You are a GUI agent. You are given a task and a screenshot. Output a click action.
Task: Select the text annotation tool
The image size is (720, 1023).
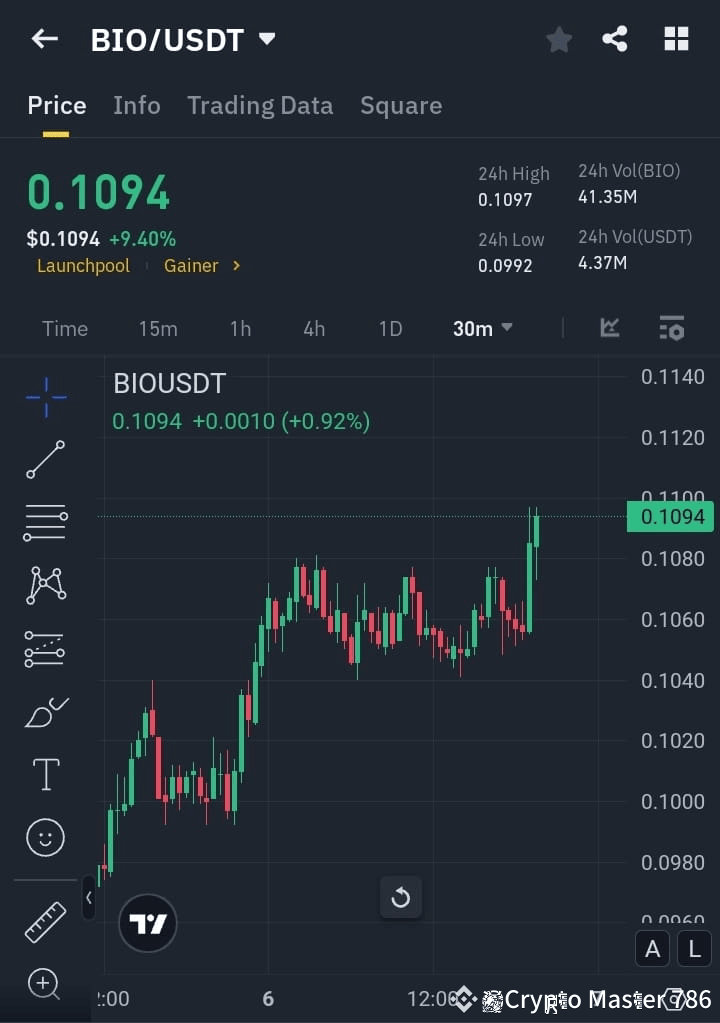(x=45, y=774)
